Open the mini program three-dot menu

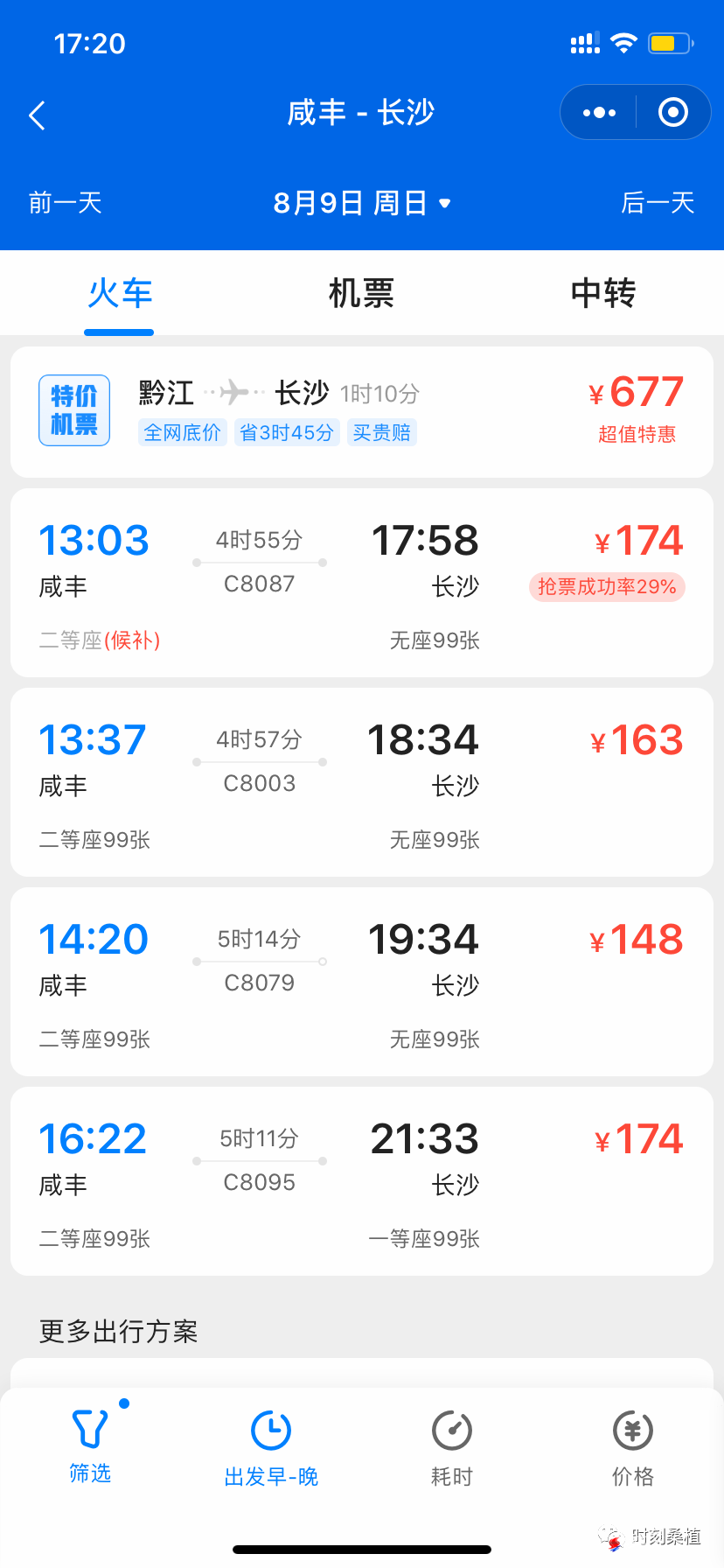tap(599, 113)
